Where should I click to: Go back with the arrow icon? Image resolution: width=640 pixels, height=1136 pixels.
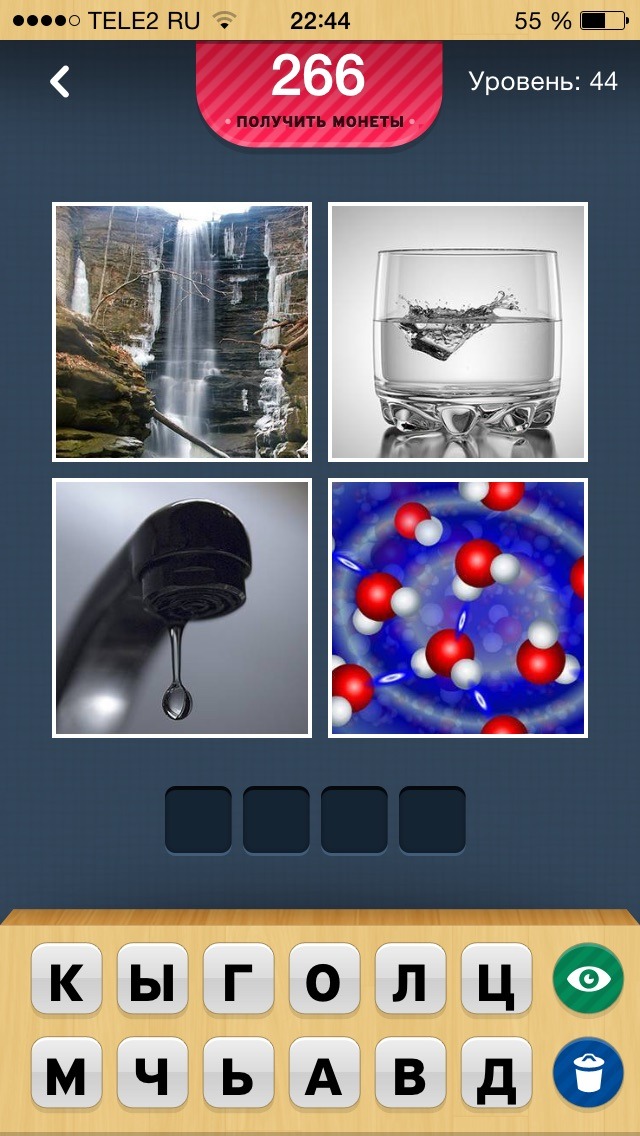61,81
